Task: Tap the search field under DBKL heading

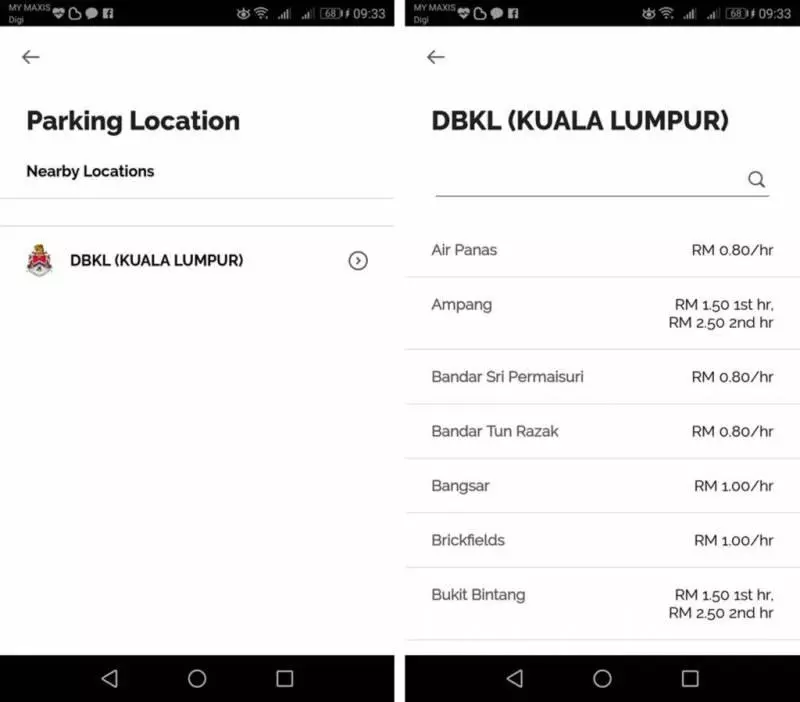Action: click(590, 180)
